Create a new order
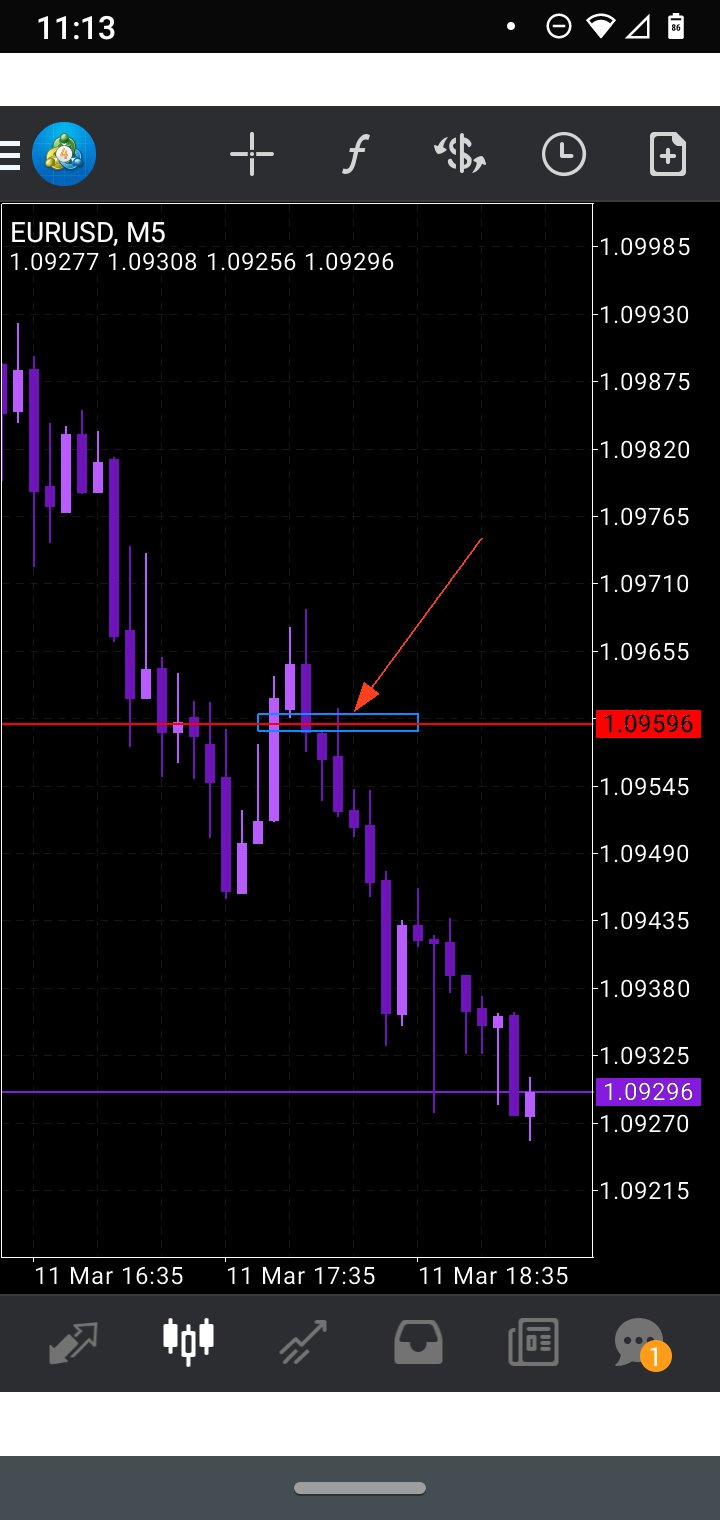 [x=668, y=155]
